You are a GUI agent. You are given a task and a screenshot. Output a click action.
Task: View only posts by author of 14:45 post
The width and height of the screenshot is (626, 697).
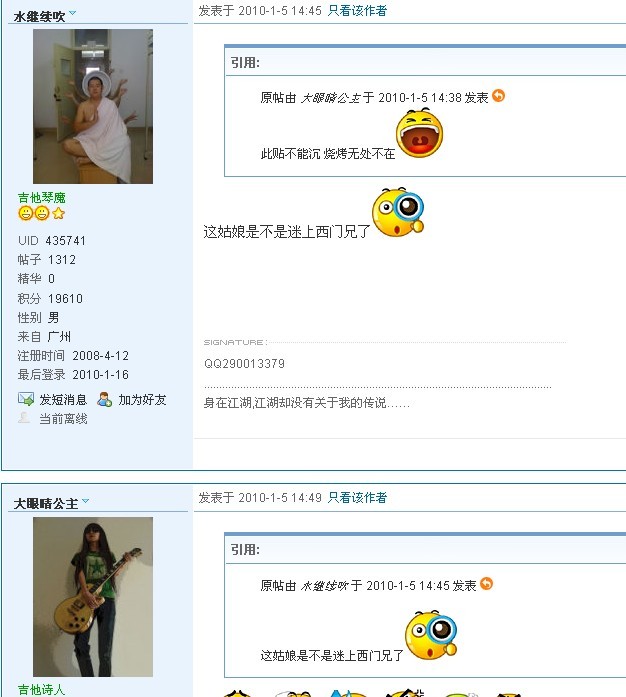point(357,10)
